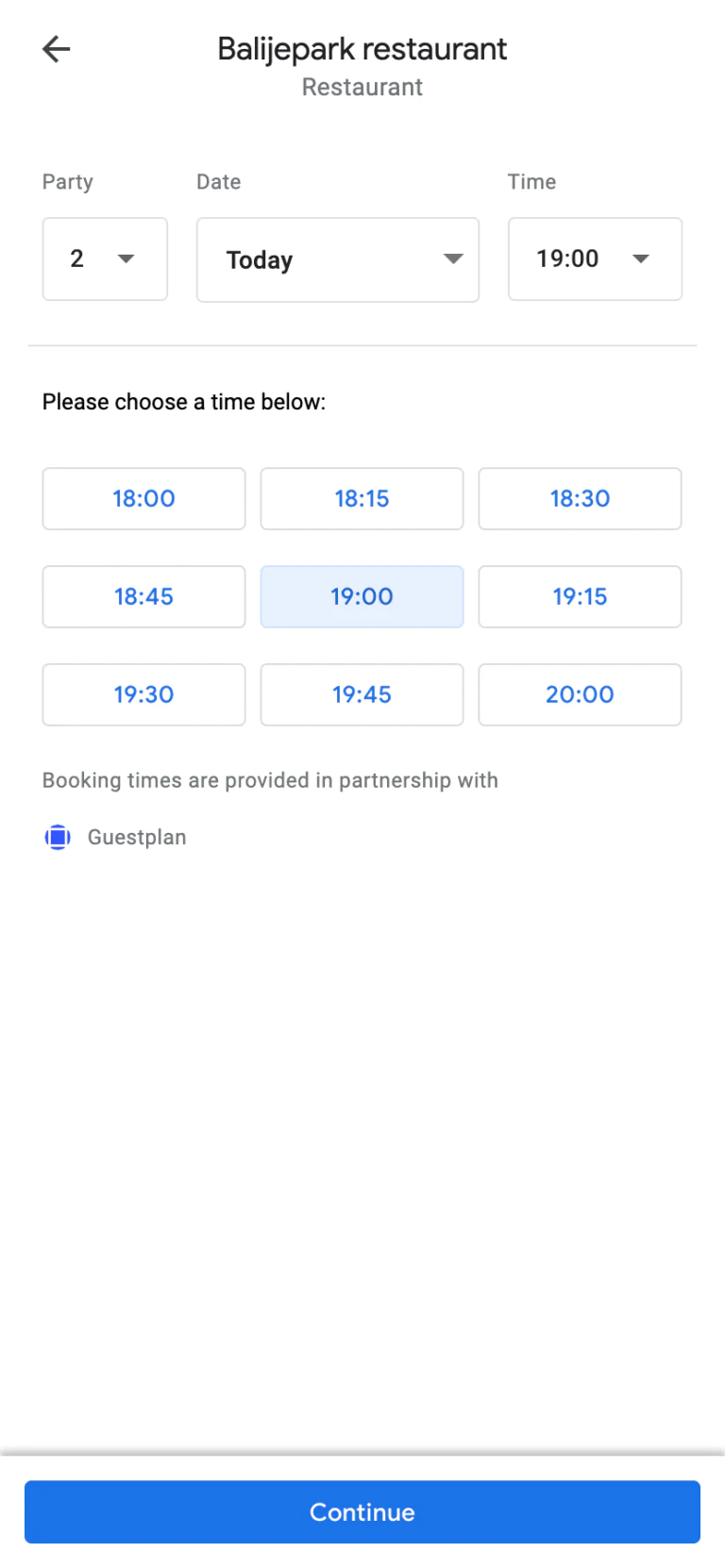Select the 19:30 time slot
The image size is (725, 1568).
(x=143, y=694)
